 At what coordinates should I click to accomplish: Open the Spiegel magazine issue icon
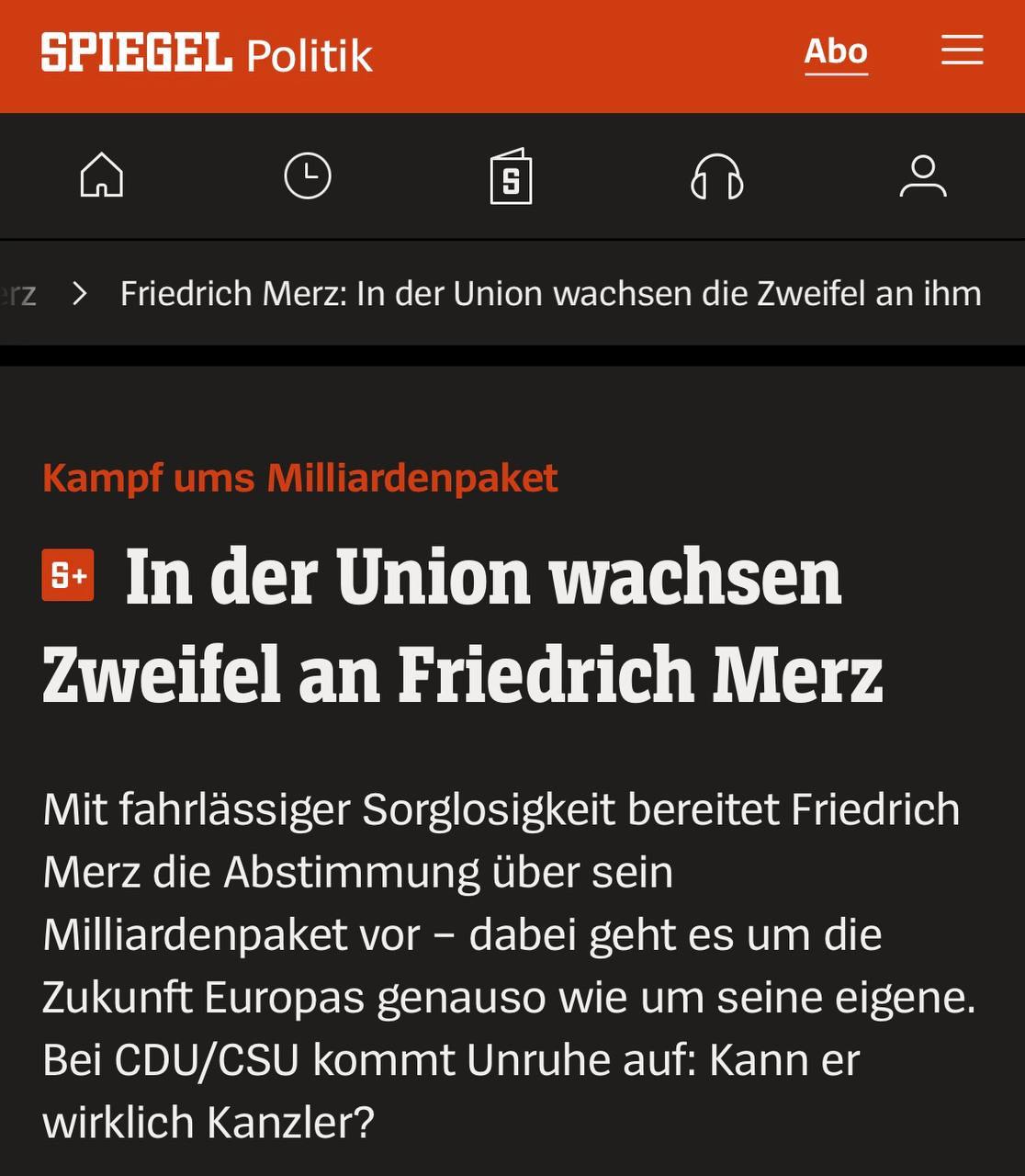[512, 176]
